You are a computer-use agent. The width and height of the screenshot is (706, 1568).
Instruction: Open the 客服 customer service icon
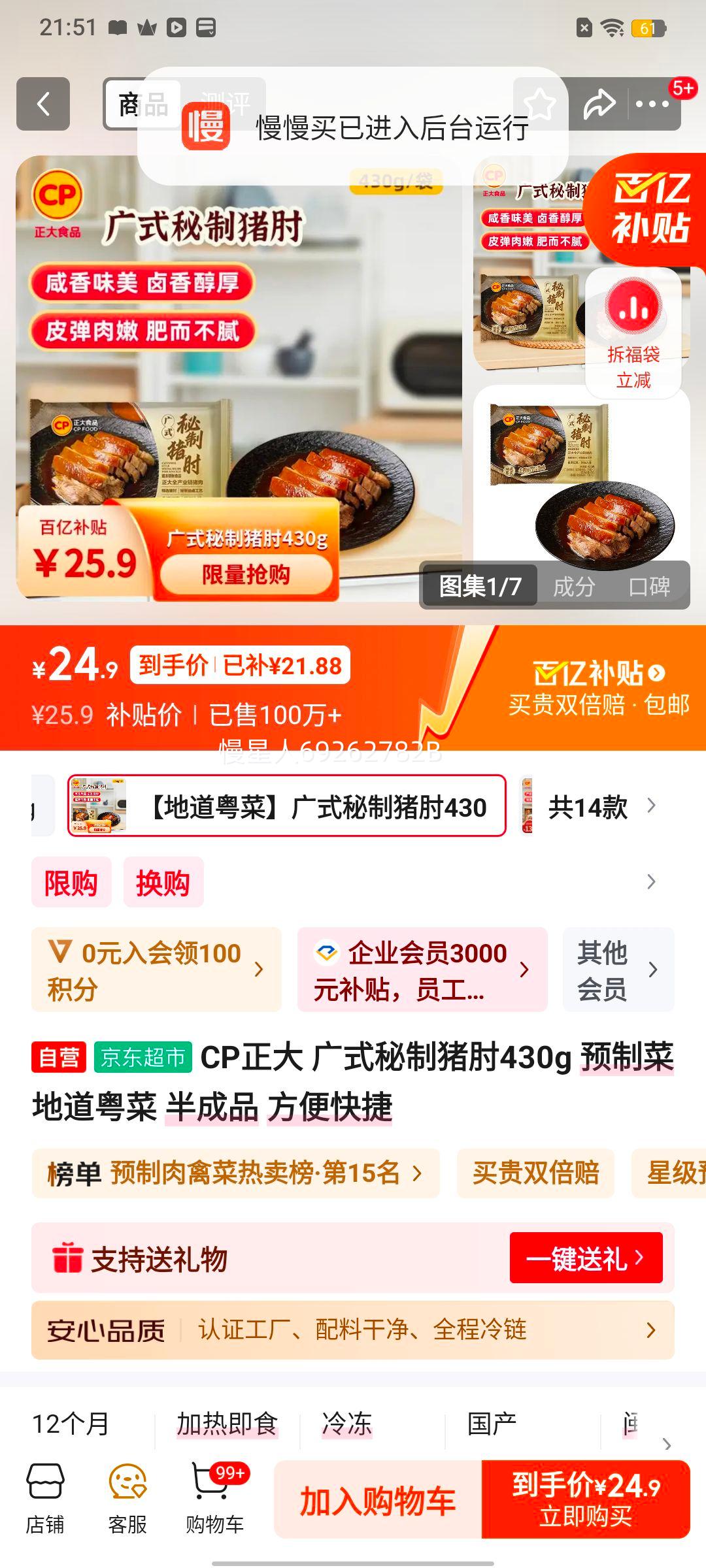[128, 1496]
